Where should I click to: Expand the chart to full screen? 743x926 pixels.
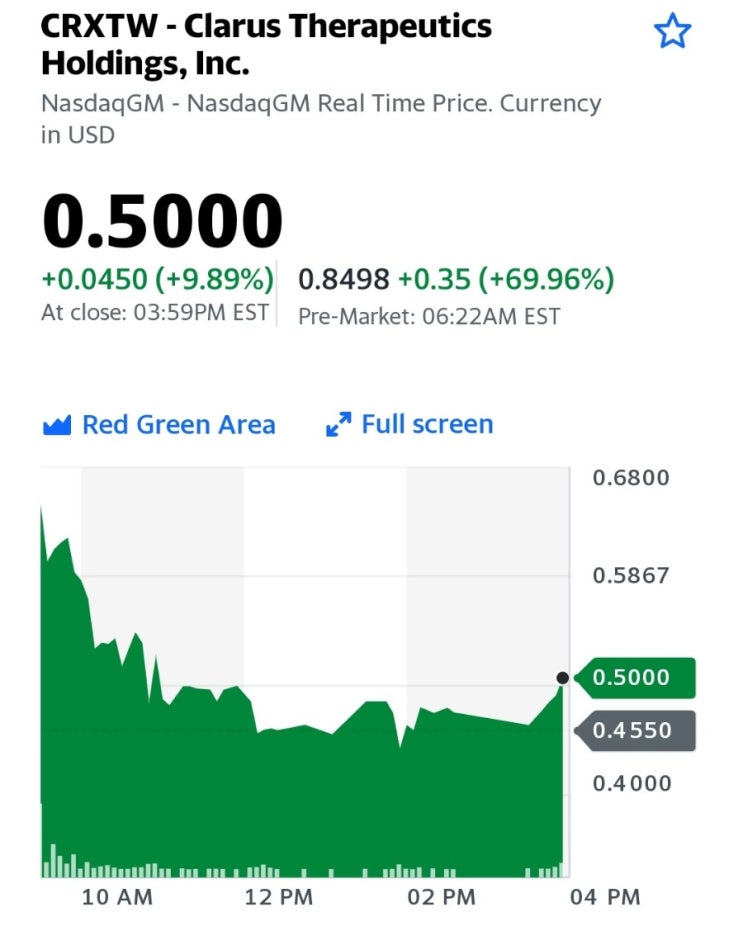428,424
